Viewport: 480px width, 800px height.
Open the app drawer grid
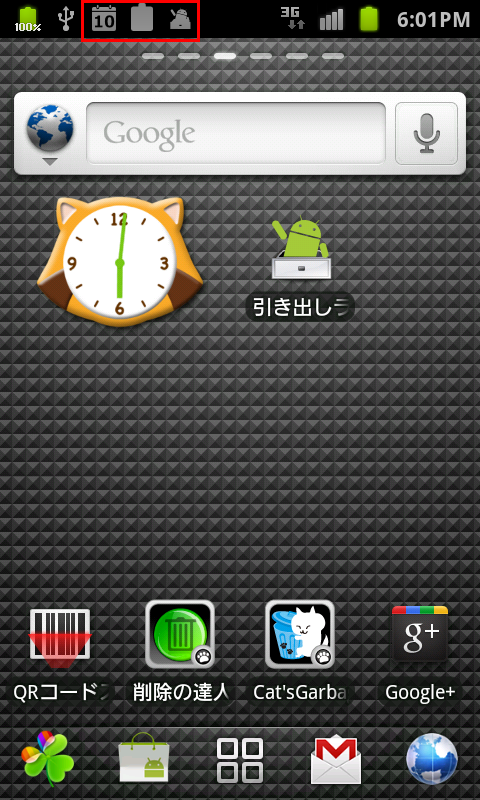click(240, 760)
